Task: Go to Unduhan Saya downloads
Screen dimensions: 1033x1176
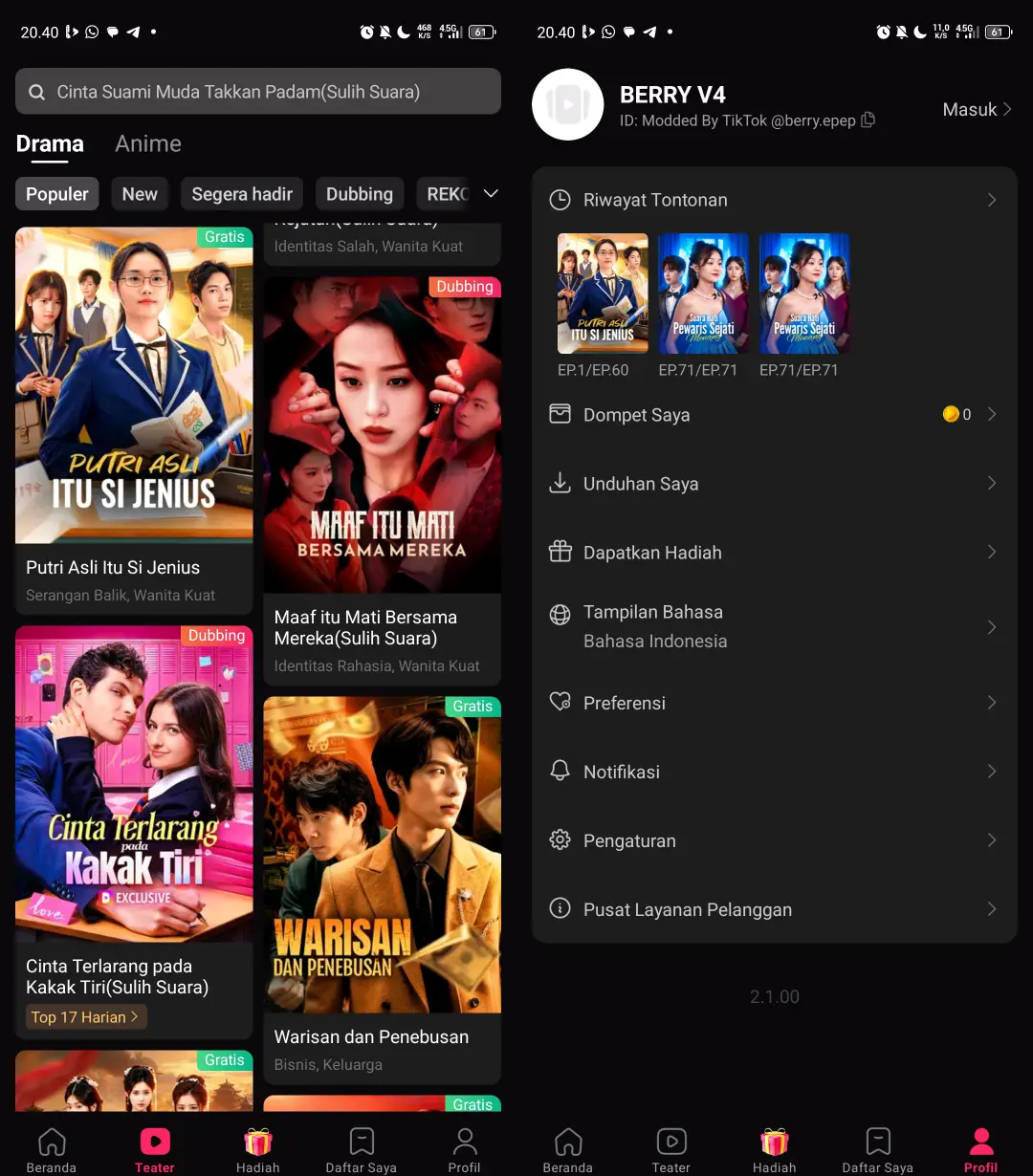Action: (775, 484)
